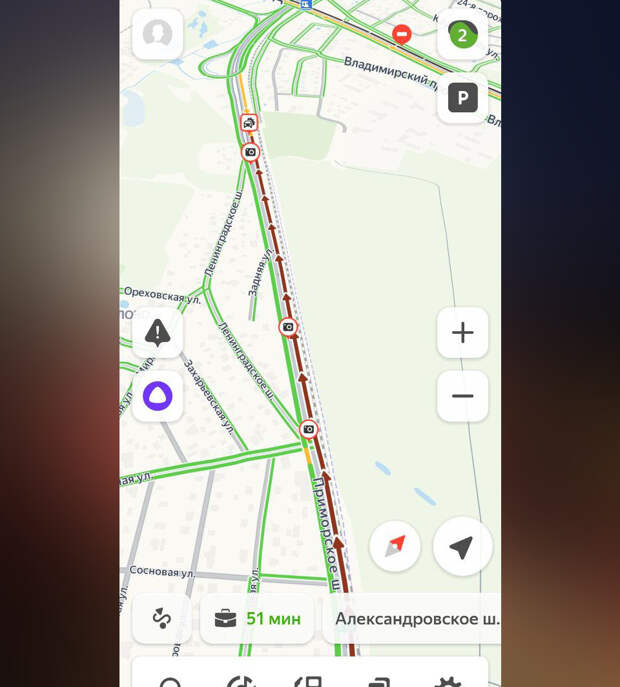This screenshot has height=687, width=620.
Task: Zoom out the map with minus
Action: (x=462, y=396)
